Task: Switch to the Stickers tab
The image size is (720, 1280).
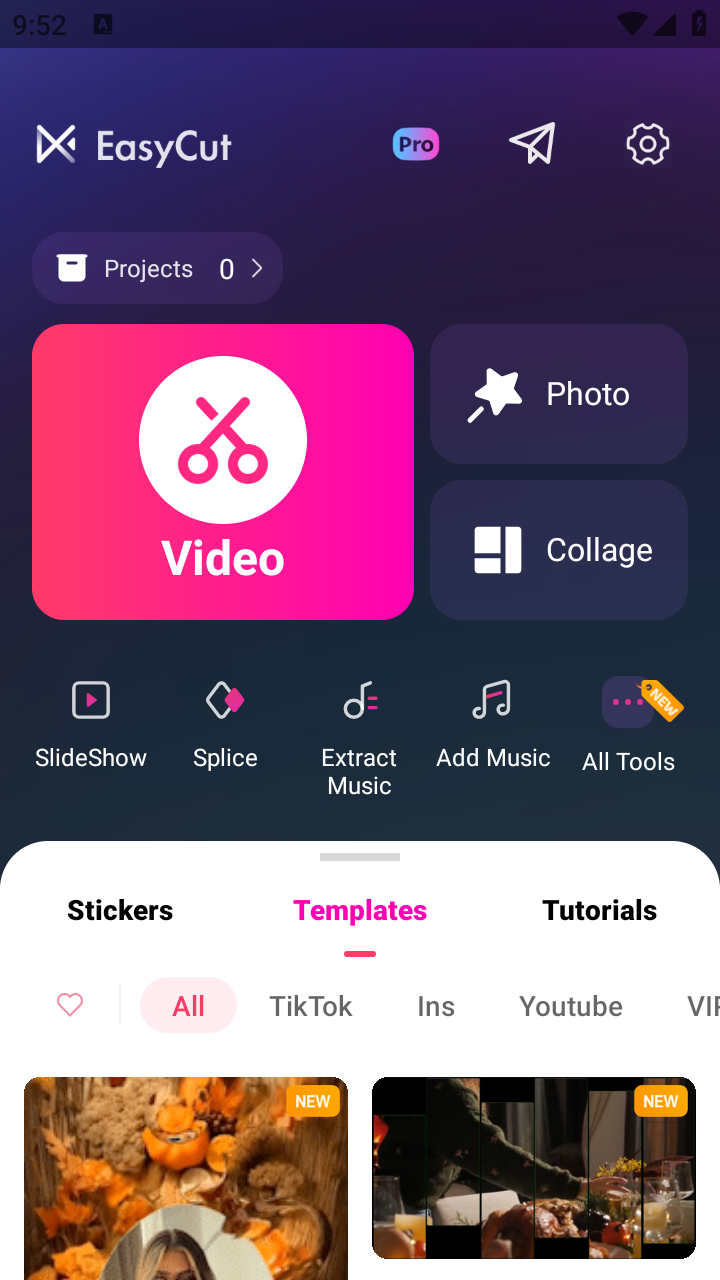Action: point(120,910)
